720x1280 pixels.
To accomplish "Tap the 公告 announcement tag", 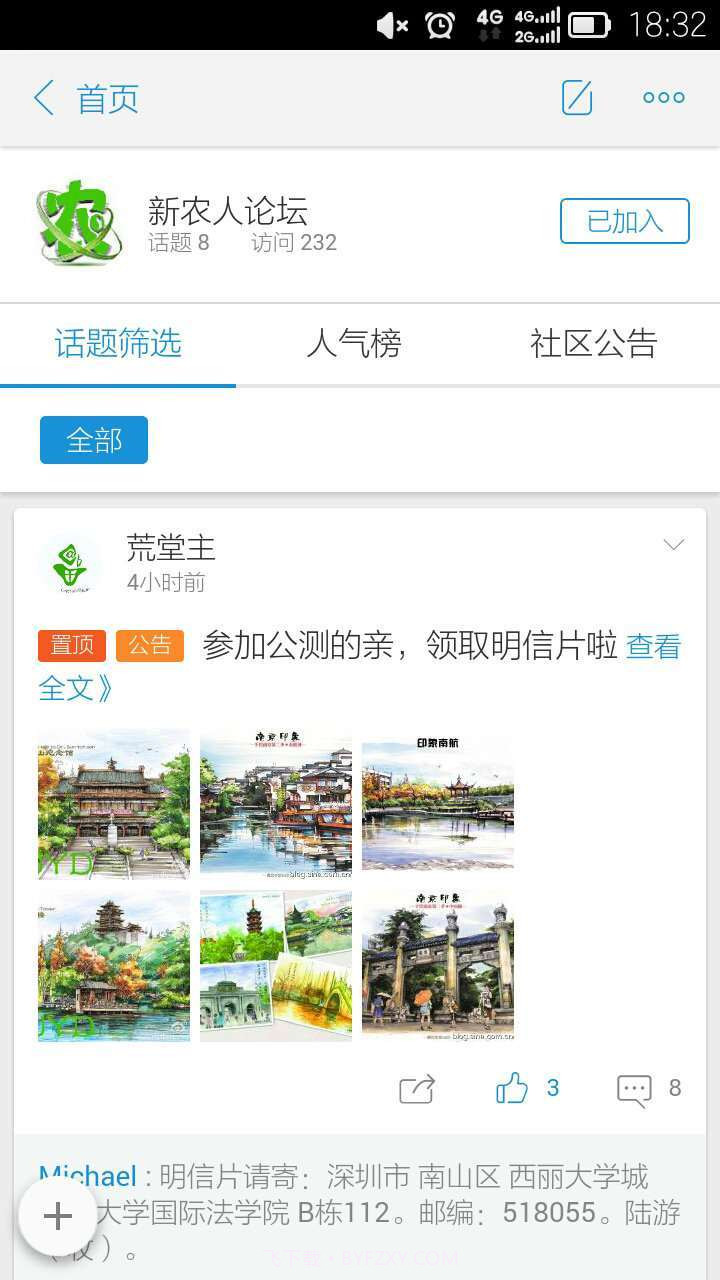I will 149,646.
